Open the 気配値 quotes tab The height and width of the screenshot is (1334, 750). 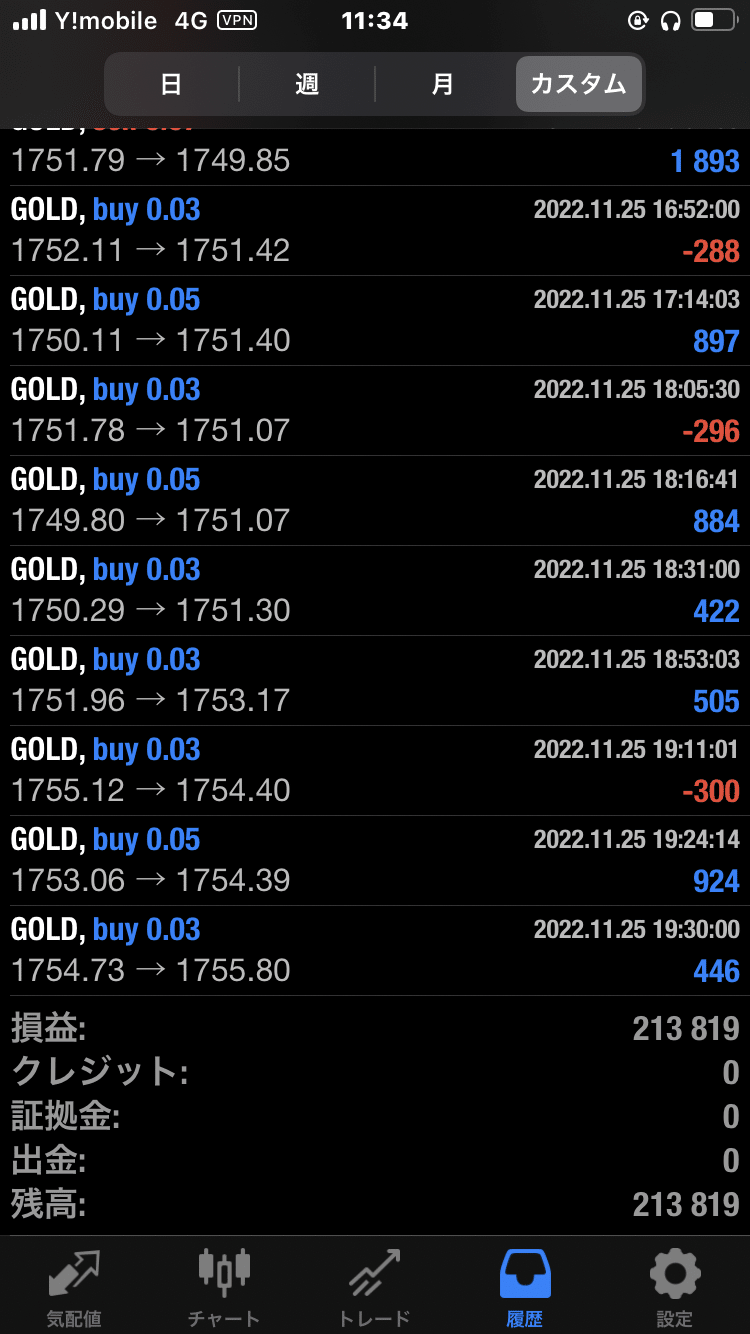pos(75,1285)
